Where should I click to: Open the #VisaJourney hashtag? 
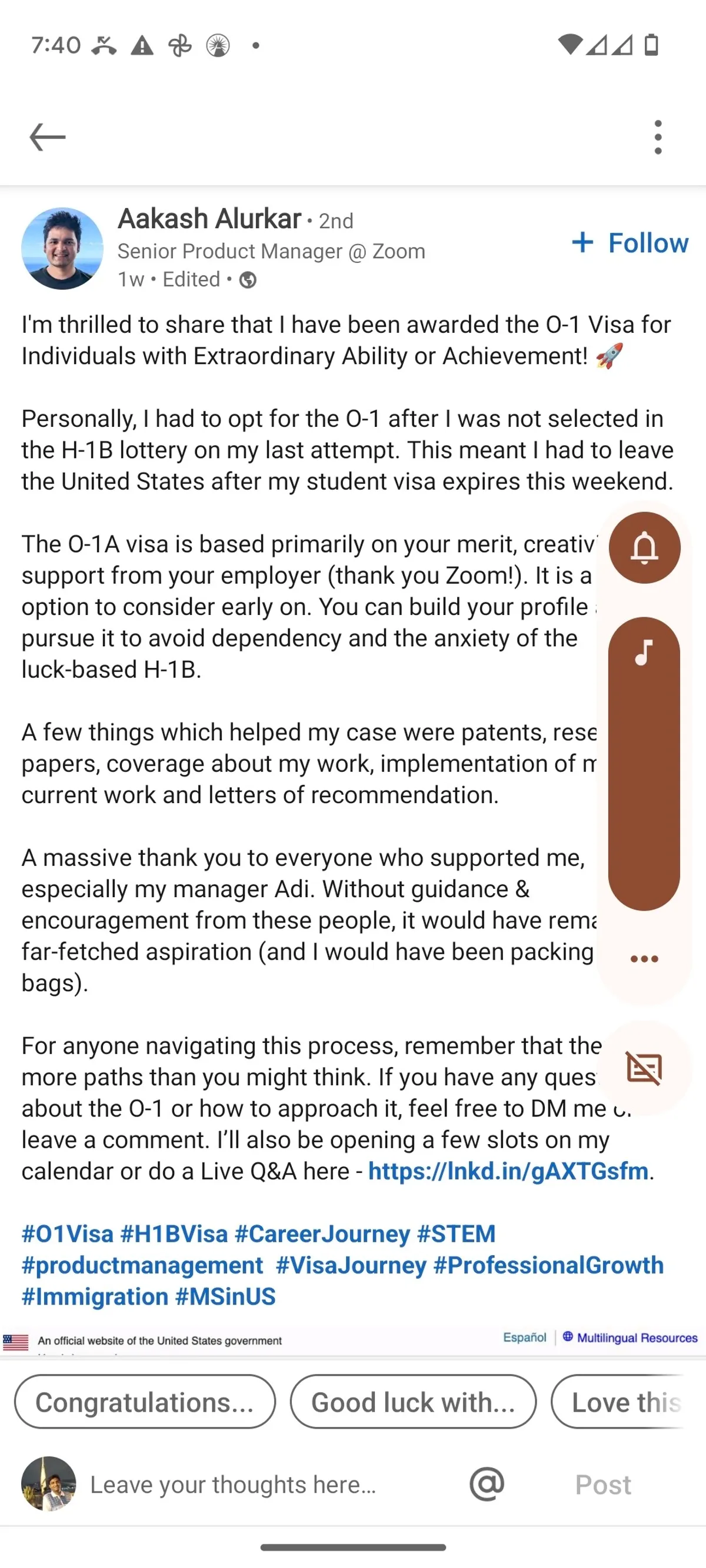pyautogui.click(x=351, y=1265)
